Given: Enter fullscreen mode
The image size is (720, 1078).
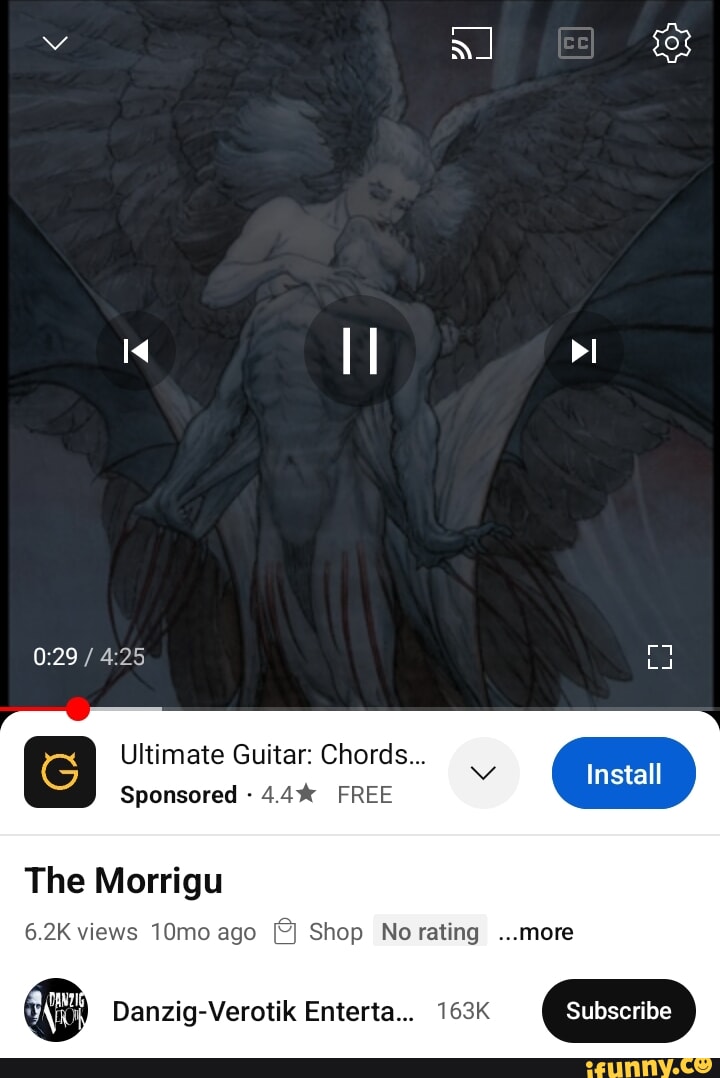Looking at the screenshot, I should [x=658, y=657].
